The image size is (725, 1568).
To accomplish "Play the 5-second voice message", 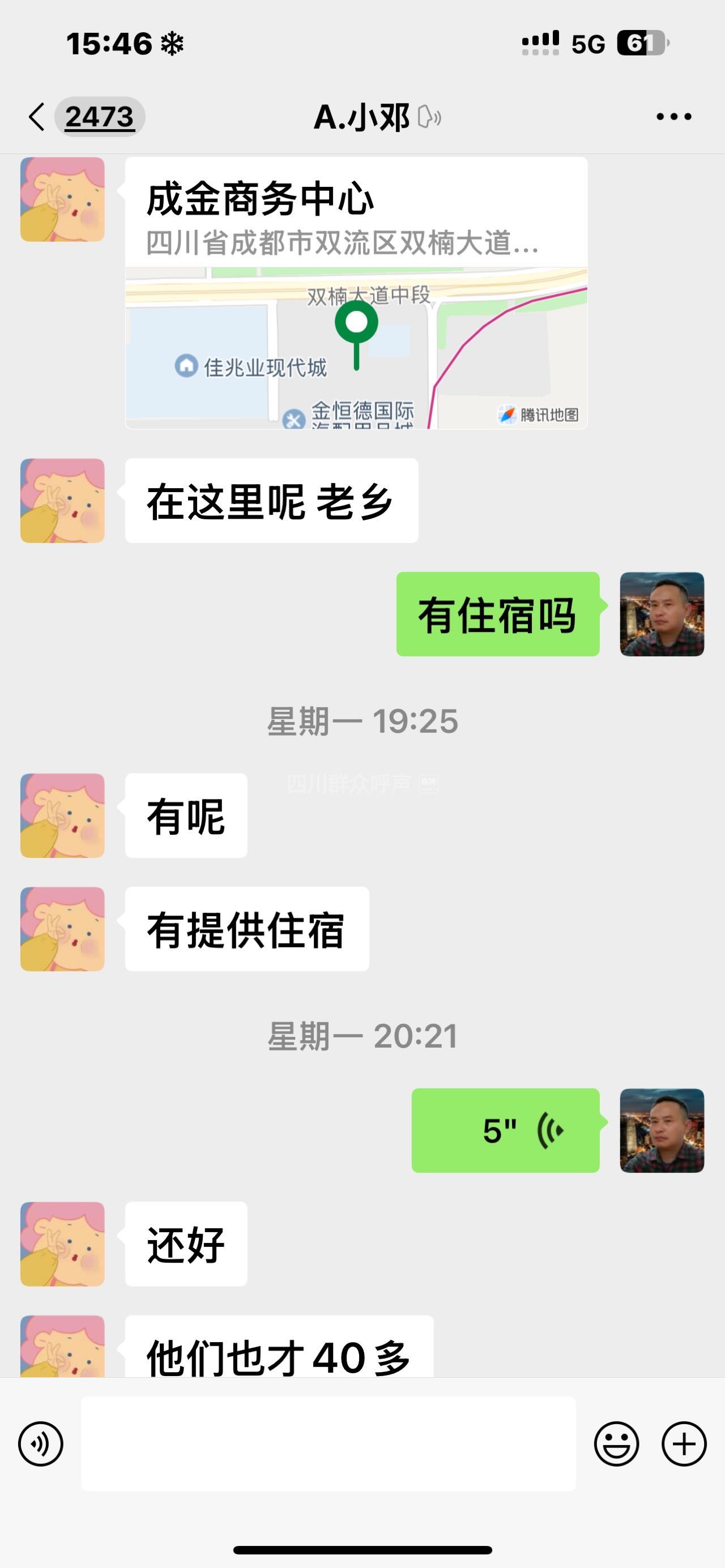I will pos(505,1130).
